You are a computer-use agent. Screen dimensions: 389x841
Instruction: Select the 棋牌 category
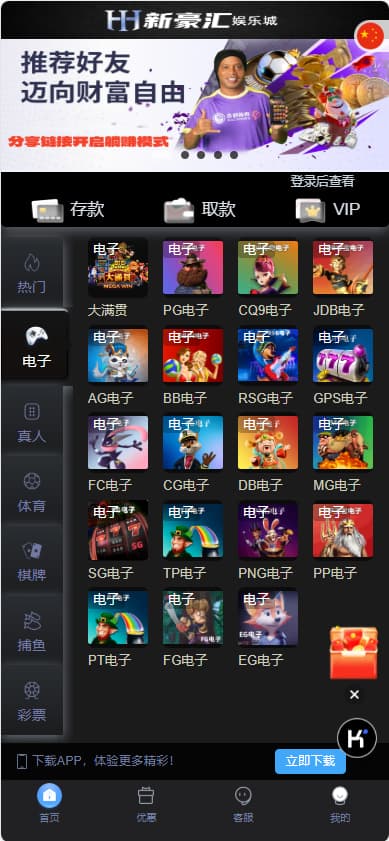pos(32,562)
